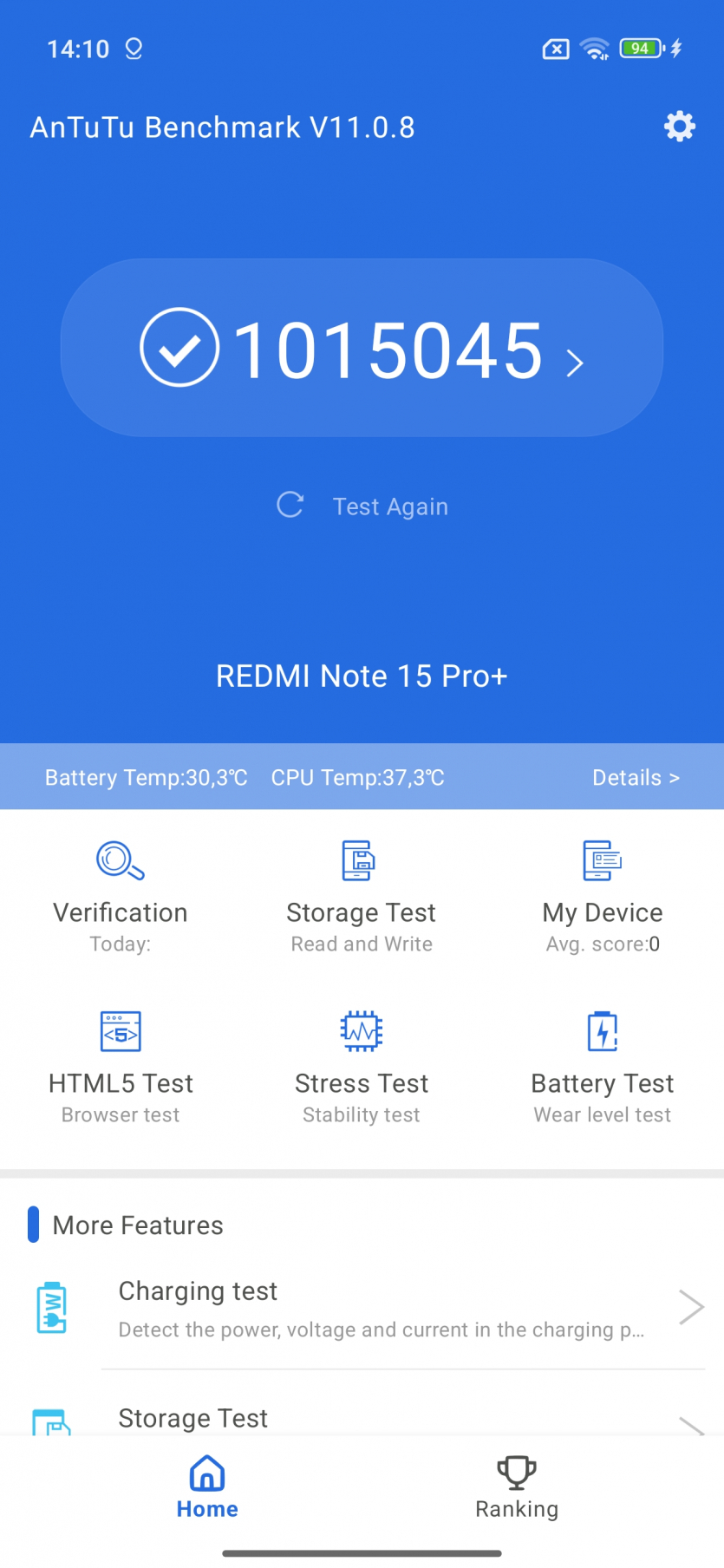Screen dimensions: 724x1568
Task: Open My Device info
Action: [603, 895]
